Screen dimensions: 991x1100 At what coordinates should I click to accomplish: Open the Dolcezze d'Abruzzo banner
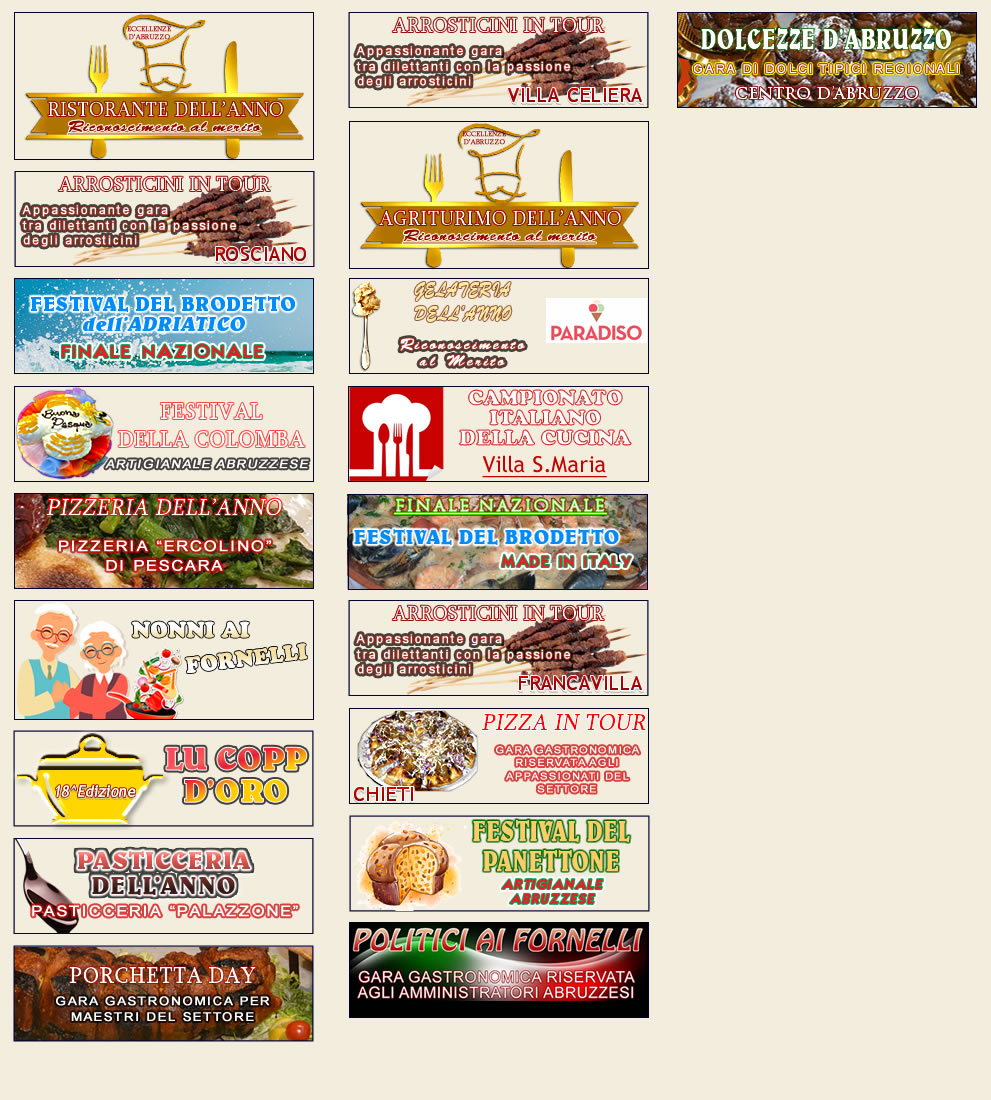pyautogui.click(x=826, y=60)
